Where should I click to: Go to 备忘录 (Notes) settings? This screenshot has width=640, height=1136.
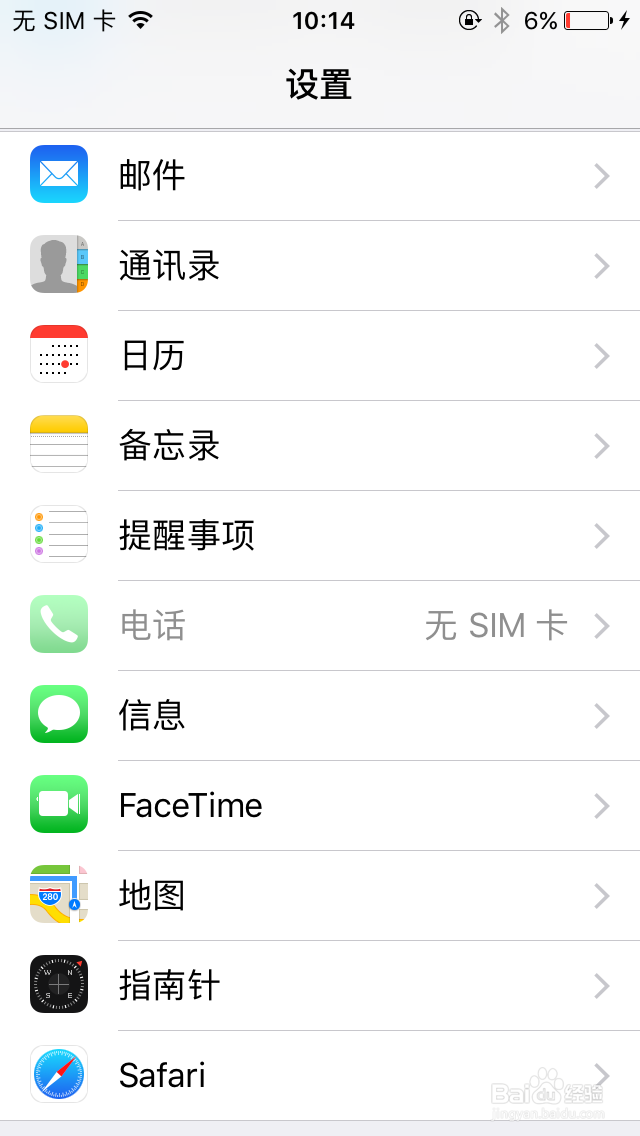point(320,445)
